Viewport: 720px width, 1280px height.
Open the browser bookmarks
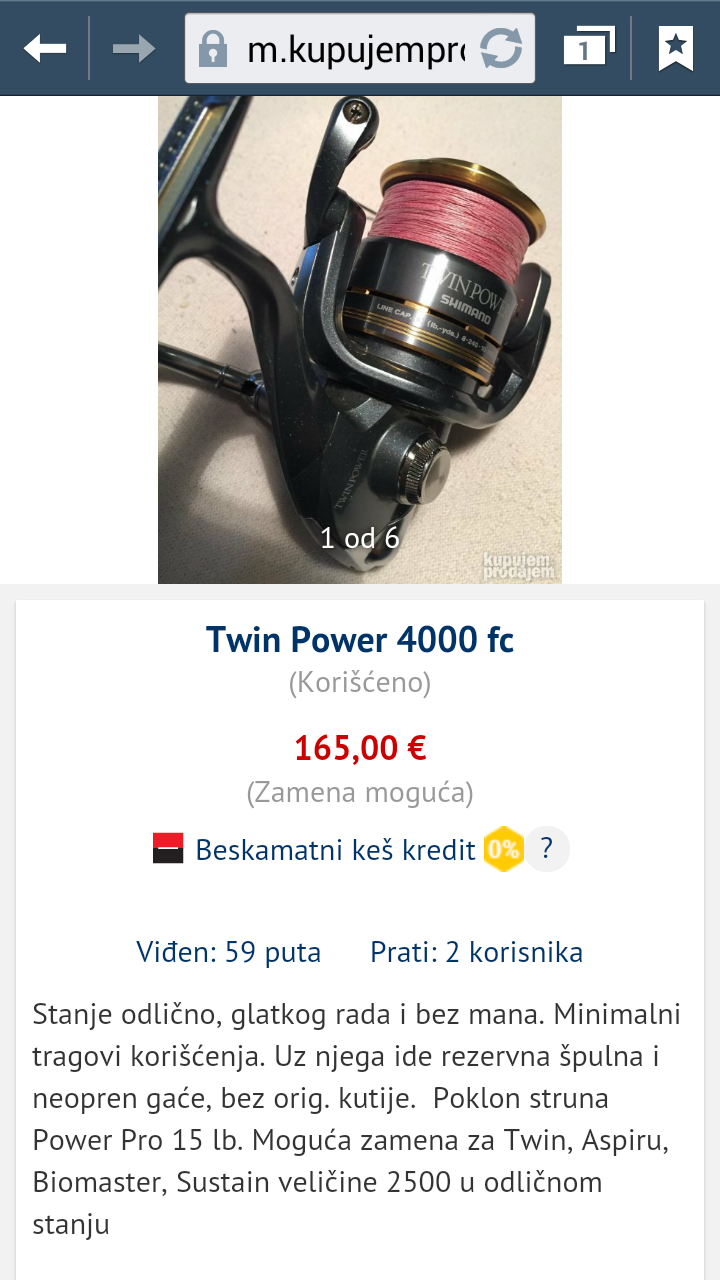676,47
